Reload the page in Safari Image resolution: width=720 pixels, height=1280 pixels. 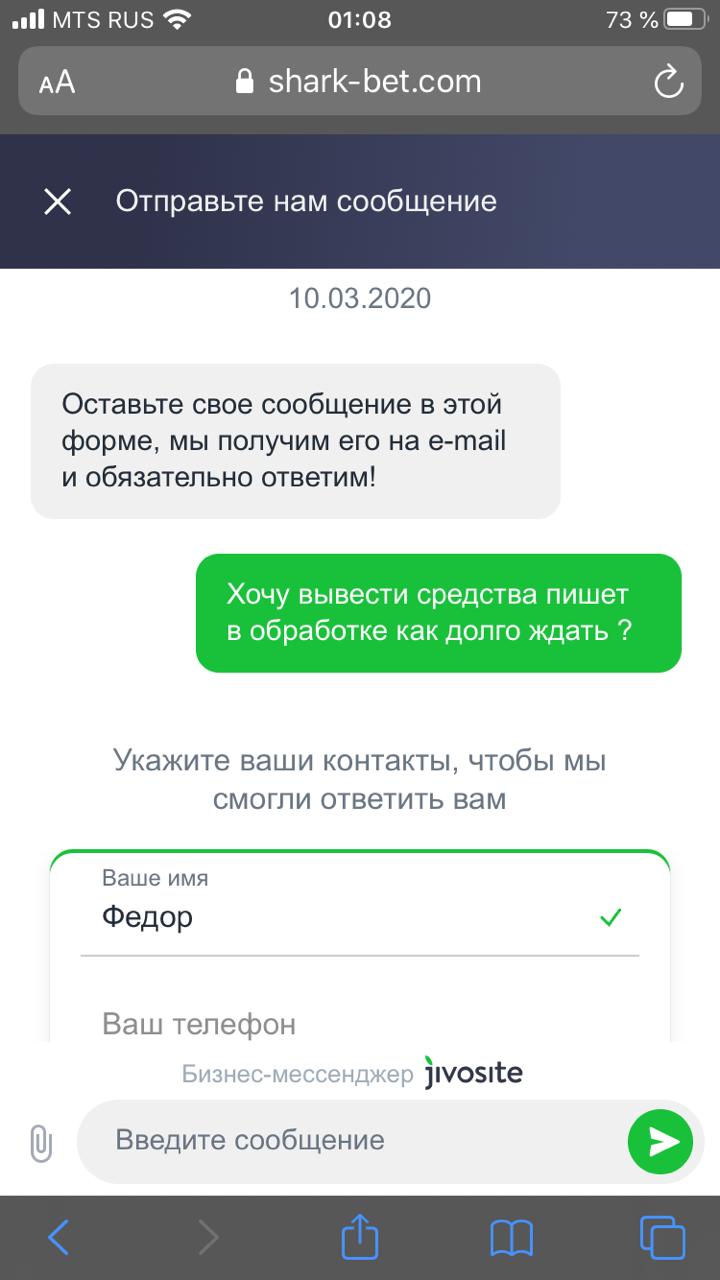tap(668, 82)
